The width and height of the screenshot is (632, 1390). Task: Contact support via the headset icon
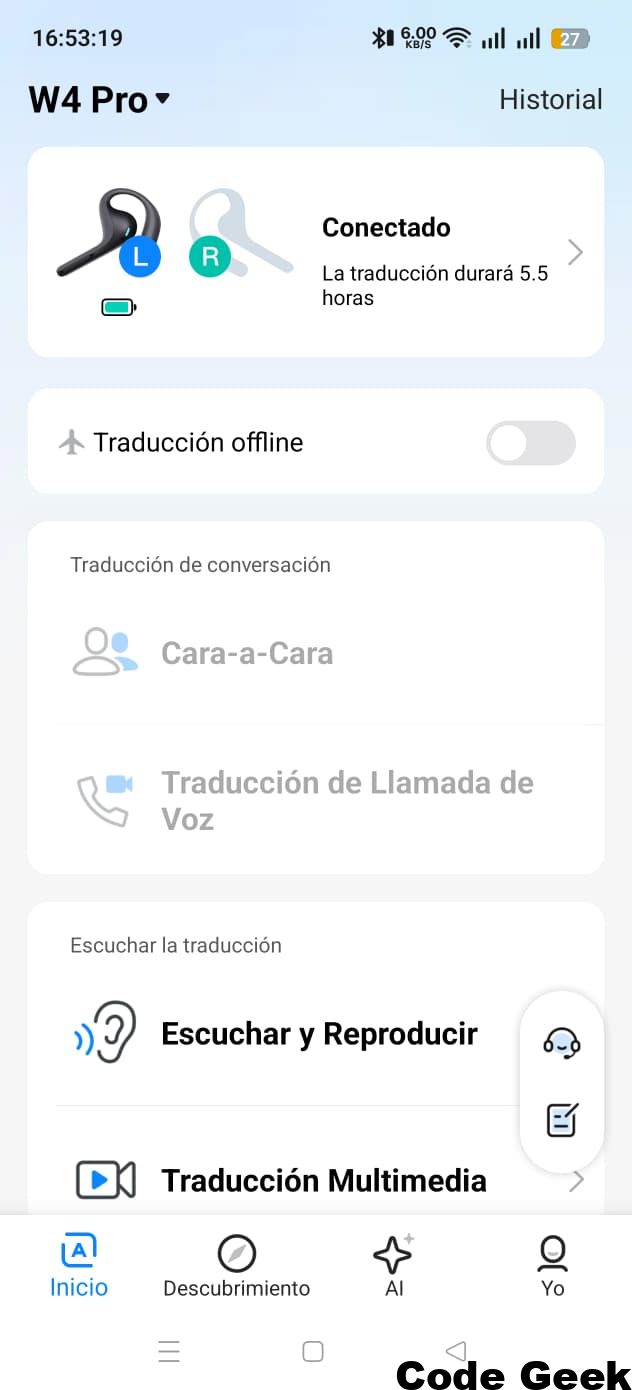[x=562, y=1043]
